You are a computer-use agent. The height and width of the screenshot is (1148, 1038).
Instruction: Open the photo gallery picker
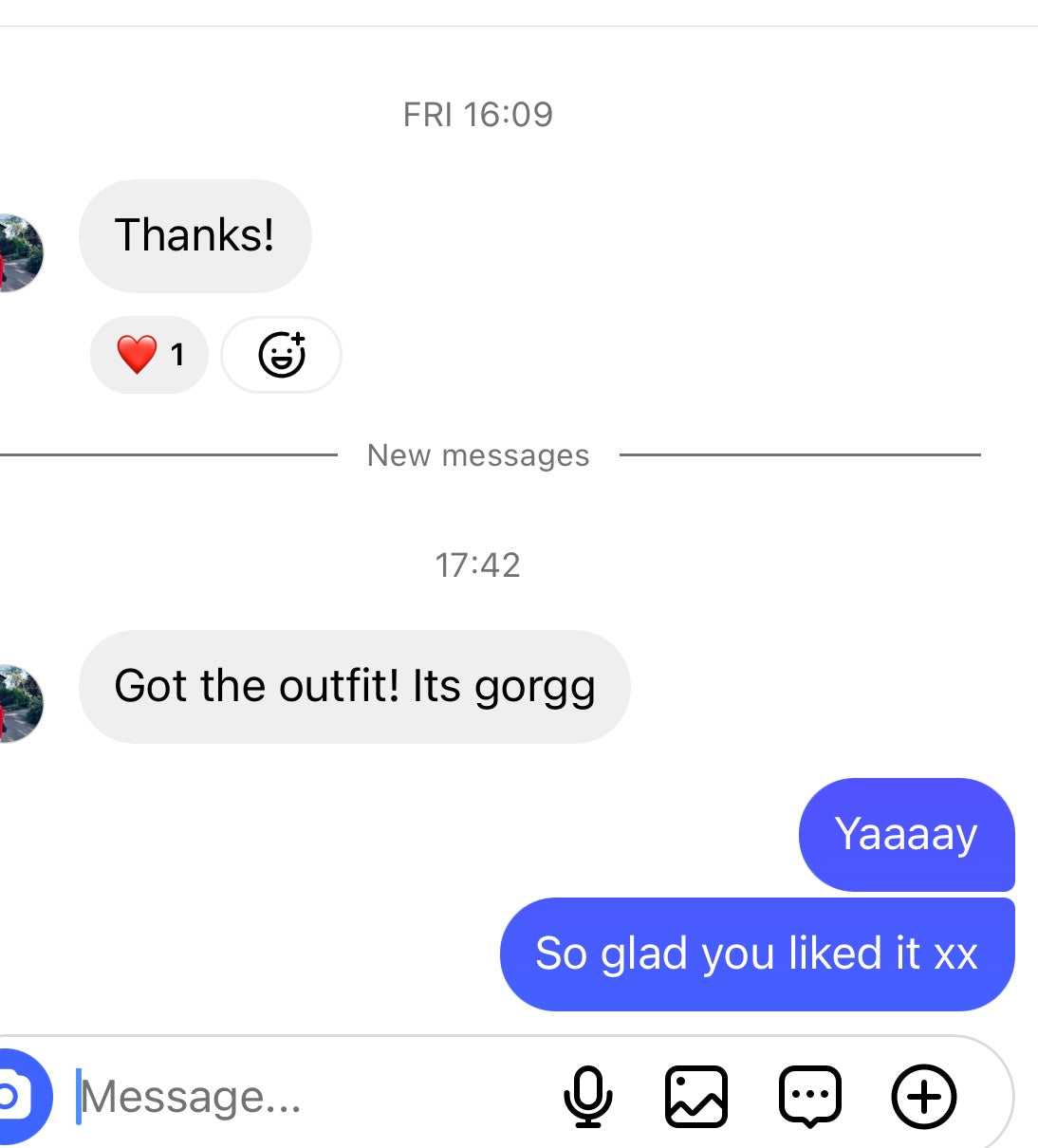pyautogui.click(x=696, y=1097)
